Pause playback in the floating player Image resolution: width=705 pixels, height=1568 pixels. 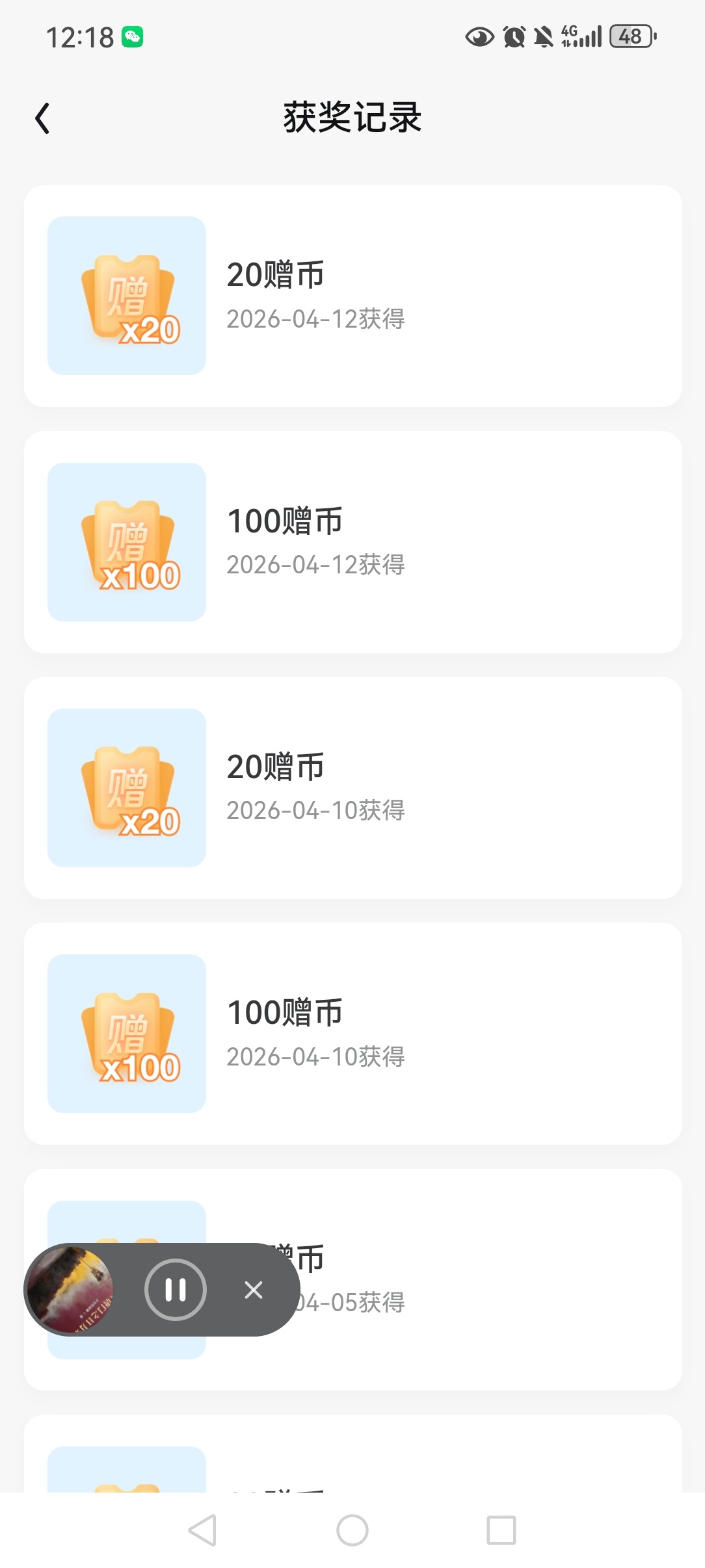[176, 1289]
